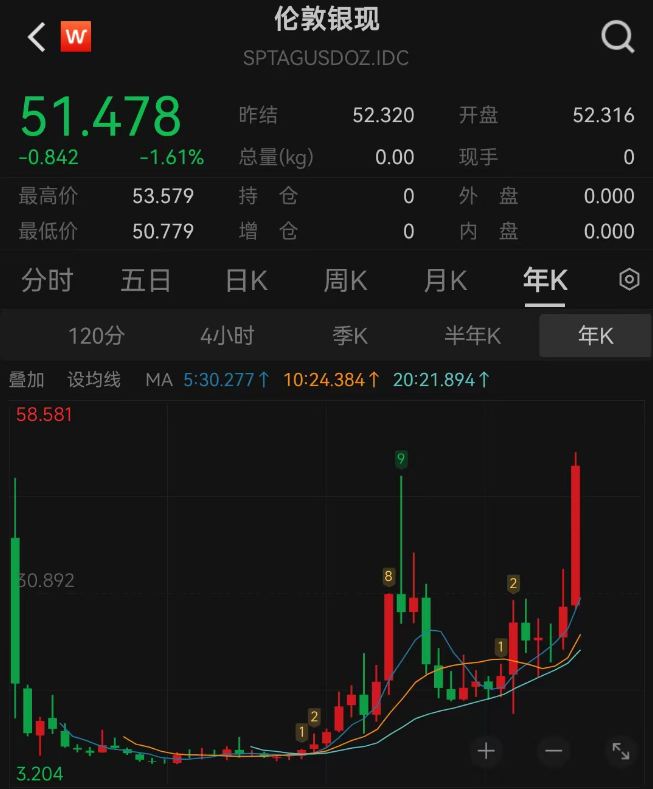Tap 叠加 to overlay another symbol

tap(27, 380)
